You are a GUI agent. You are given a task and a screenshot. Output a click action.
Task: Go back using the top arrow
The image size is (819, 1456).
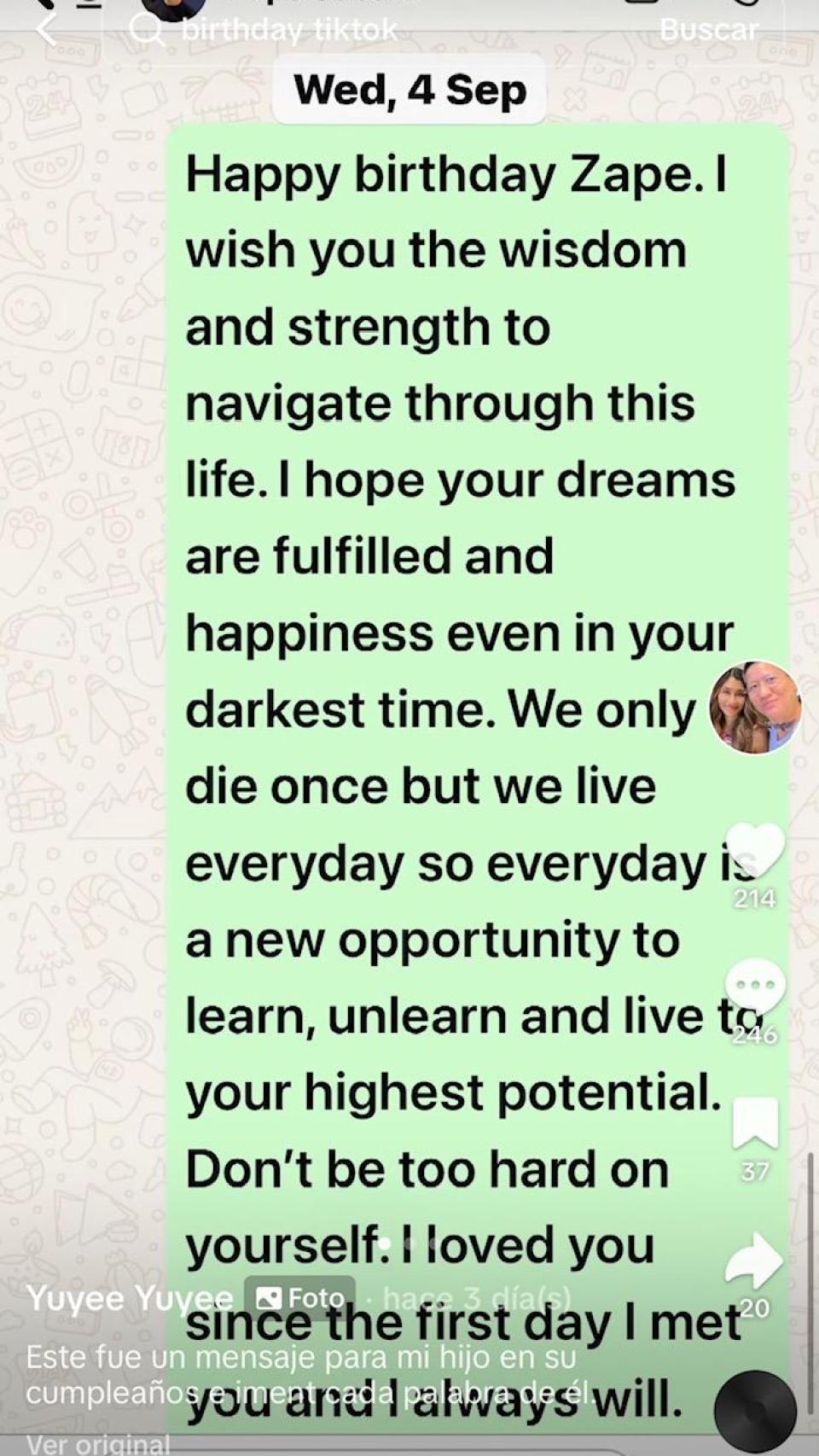(x=46, y=30)
